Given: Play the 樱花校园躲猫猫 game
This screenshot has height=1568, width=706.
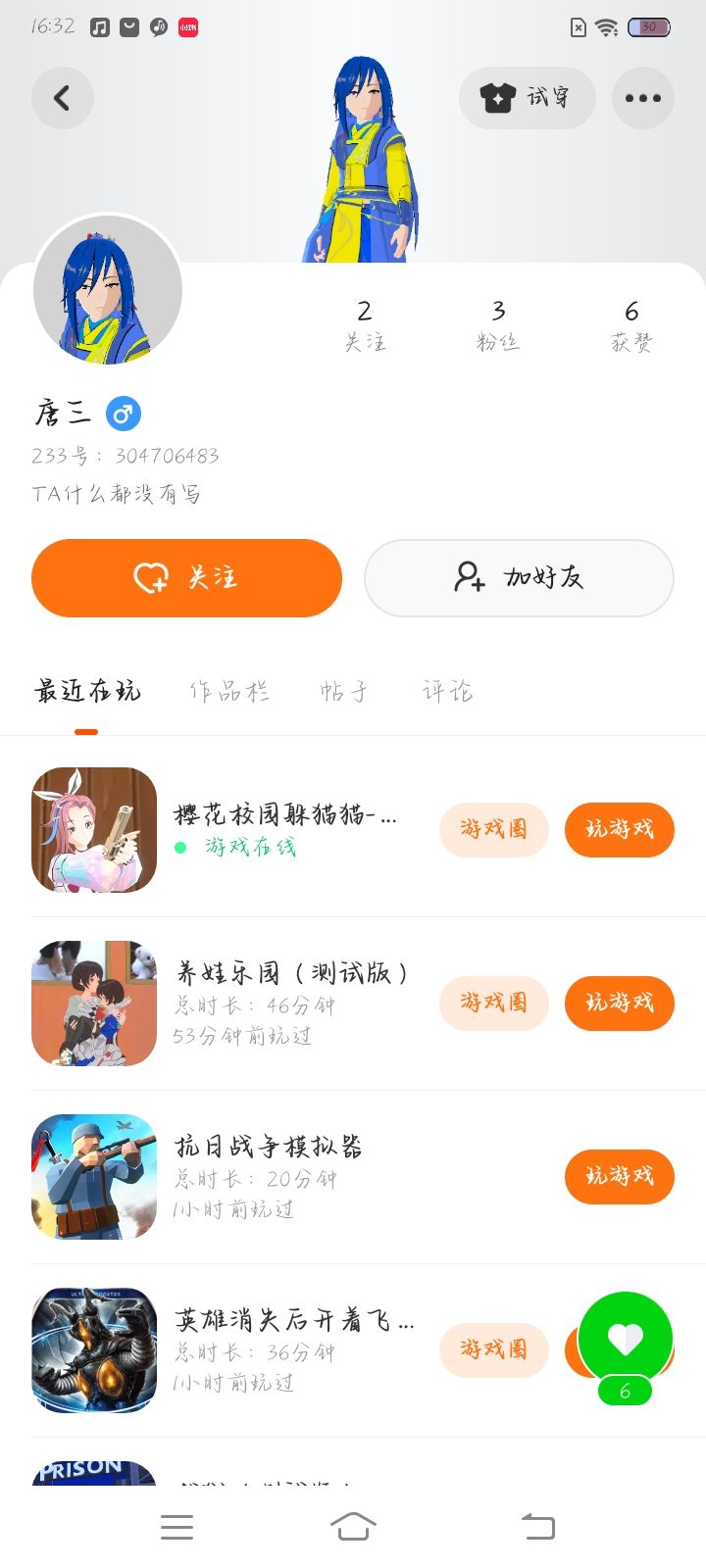Looking at the screenshot, I should pos(619,830).
